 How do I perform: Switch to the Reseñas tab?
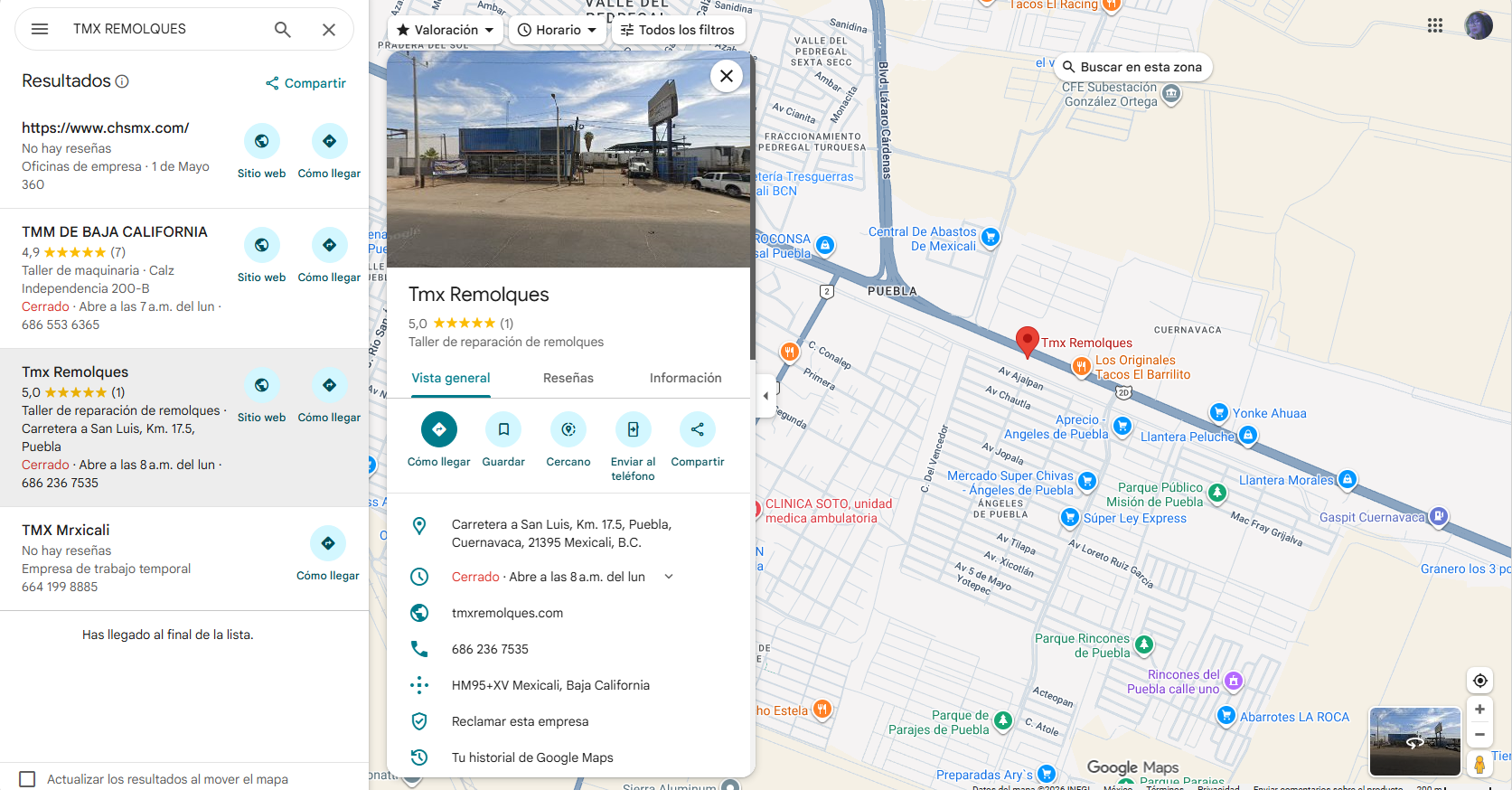[x=568, y=378]
